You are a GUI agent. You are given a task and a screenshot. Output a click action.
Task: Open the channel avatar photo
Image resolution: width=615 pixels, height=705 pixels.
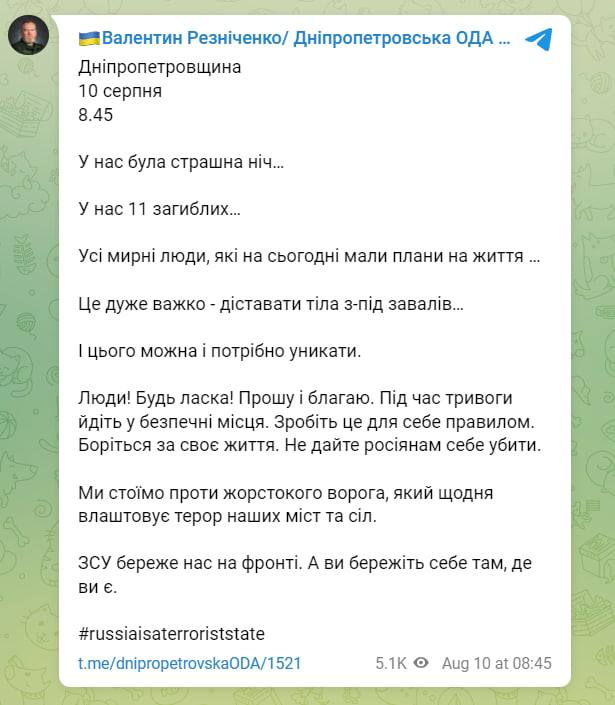pos(28,37)
